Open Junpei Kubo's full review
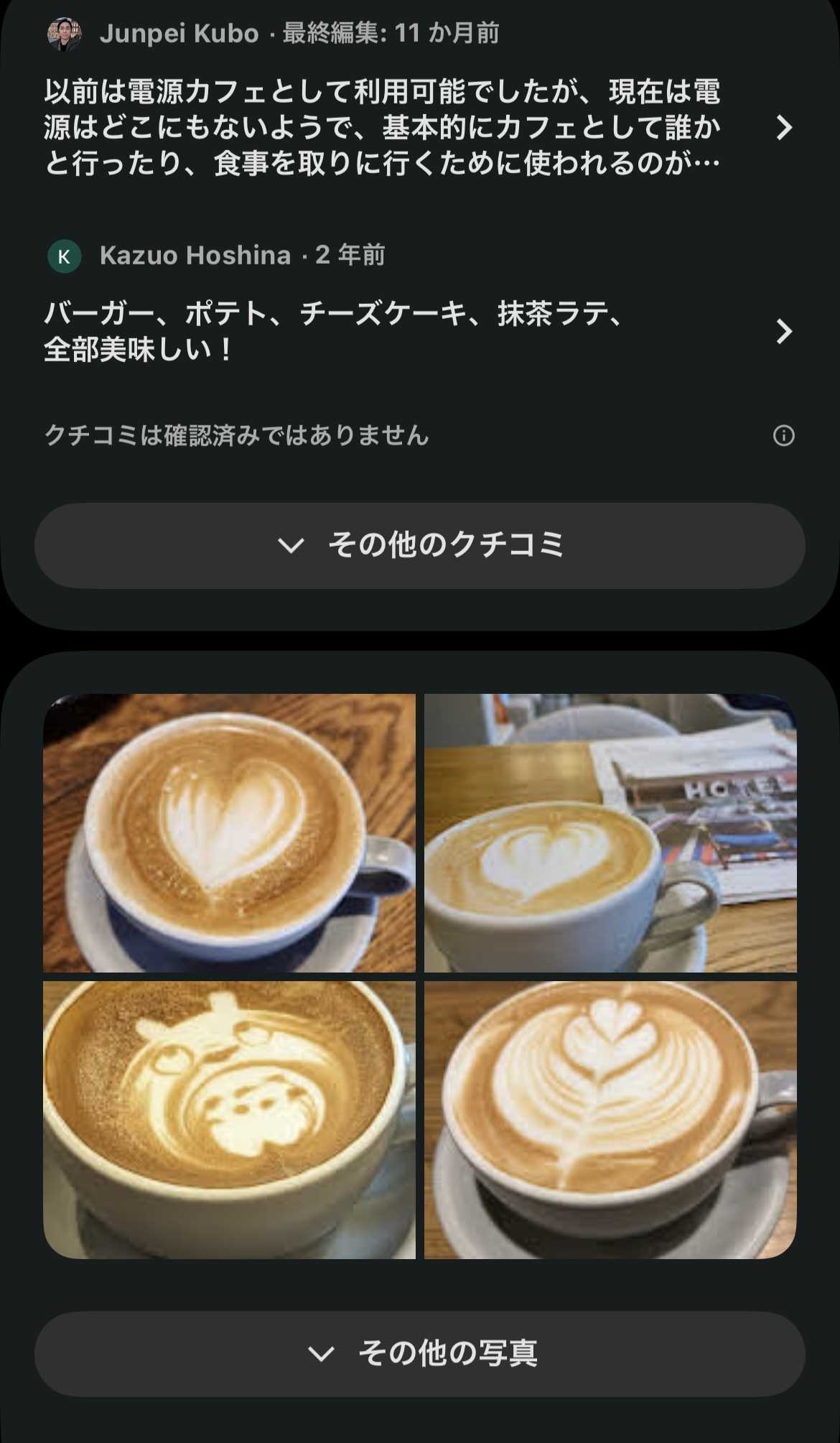 783,128
